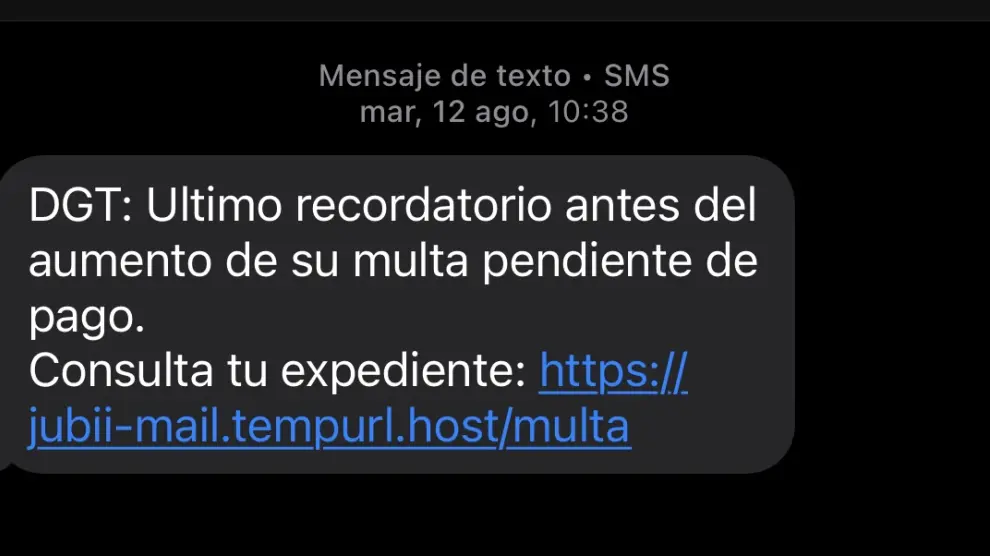Open the jubii-mail.tempurl.host/multa link
Image resolution: width=990 pixels, height=556 pixels.
[330, 428]
